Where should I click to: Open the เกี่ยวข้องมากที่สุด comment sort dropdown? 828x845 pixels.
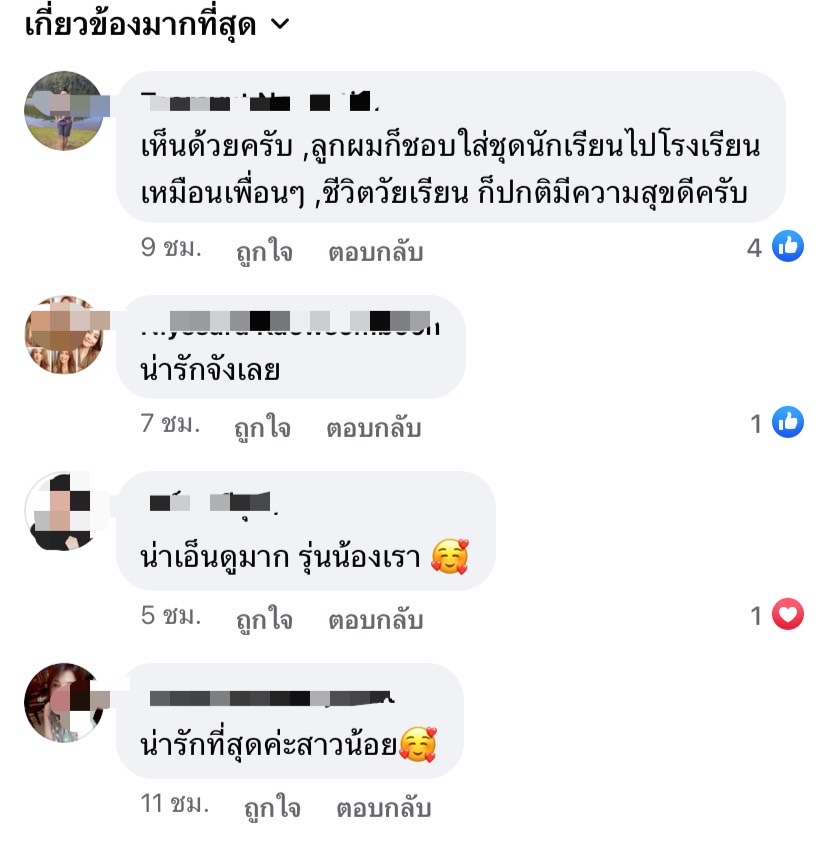click(155, 25)
